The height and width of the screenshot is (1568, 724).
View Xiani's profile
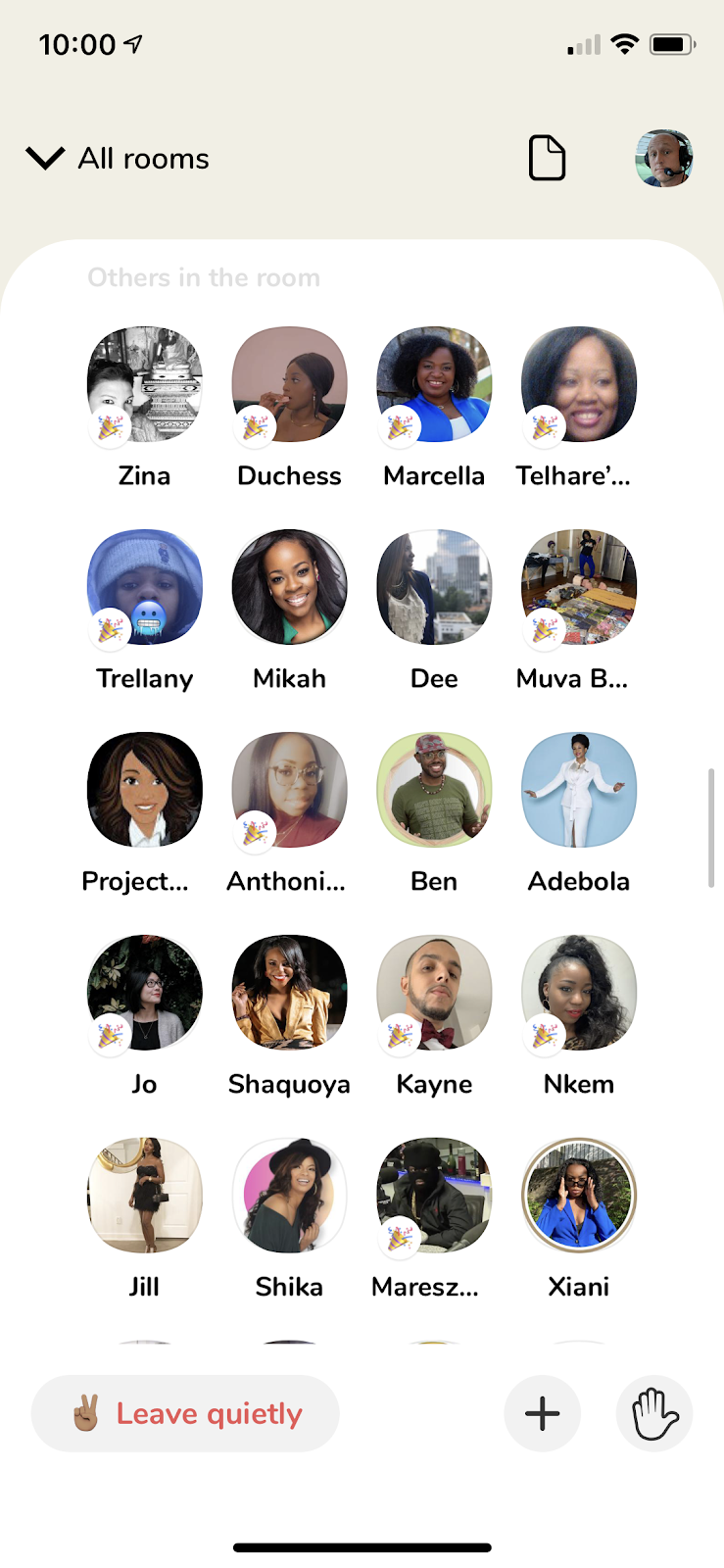pos(579,1196)
